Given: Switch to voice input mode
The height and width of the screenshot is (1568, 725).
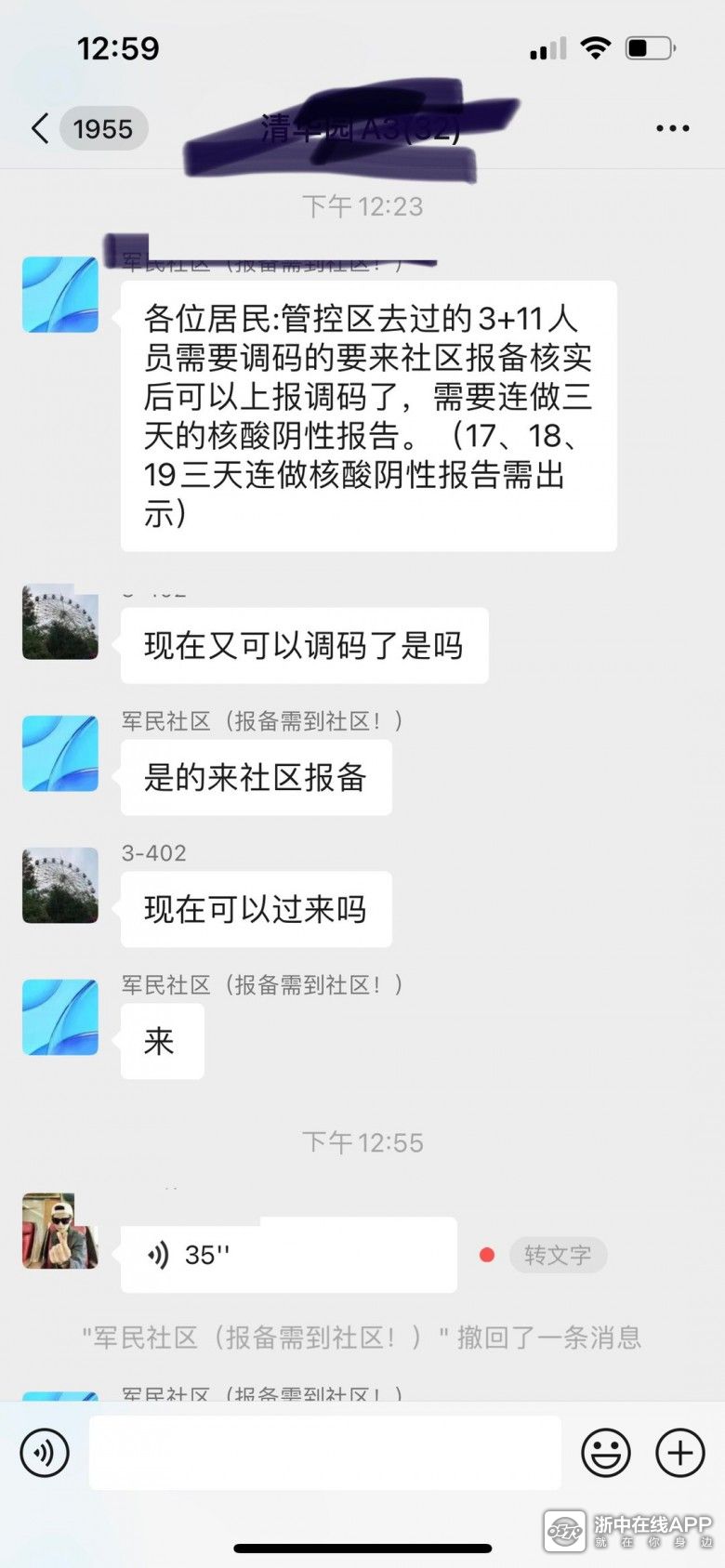Looking at the screenshot, I should pyautogui.click(x=45, y=1452).
